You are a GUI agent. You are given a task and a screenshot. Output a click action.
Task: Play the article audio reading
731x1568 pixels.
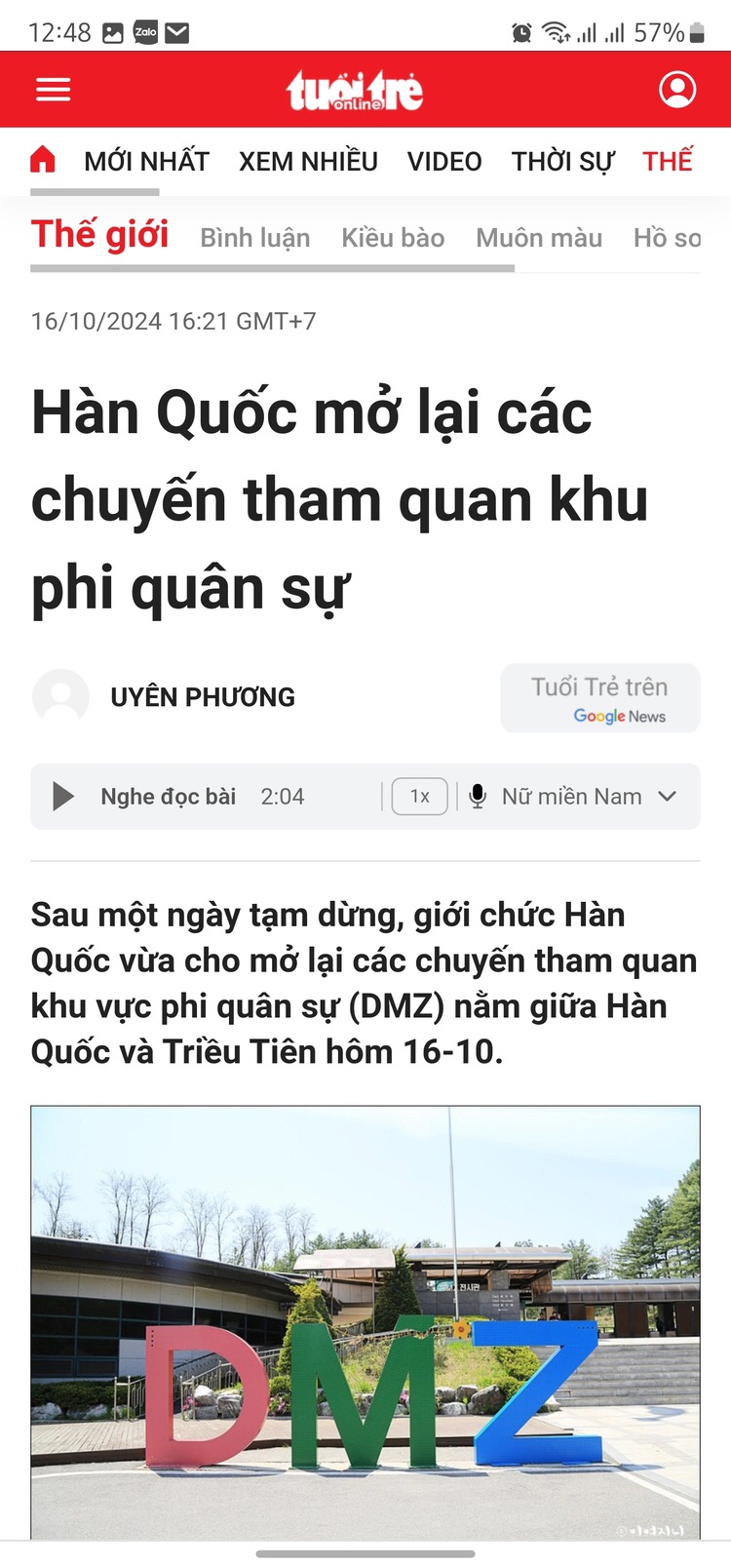click(x=63, y=797)
